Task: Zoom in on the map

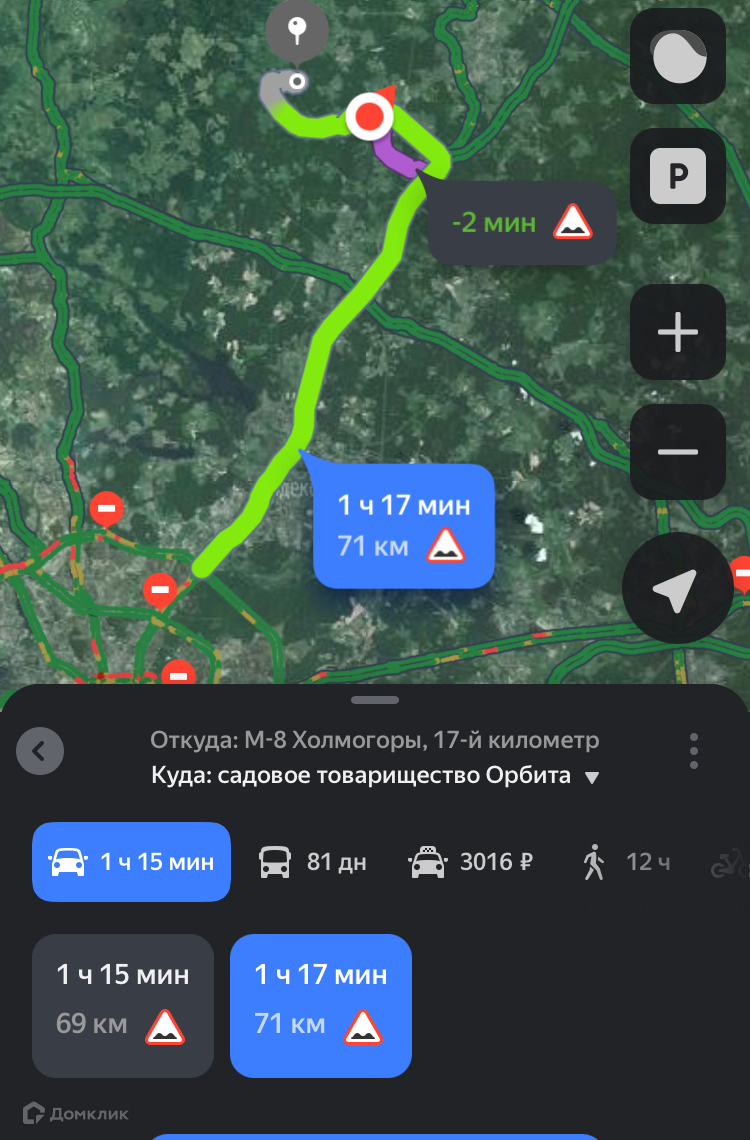Action: pos(677,332)
